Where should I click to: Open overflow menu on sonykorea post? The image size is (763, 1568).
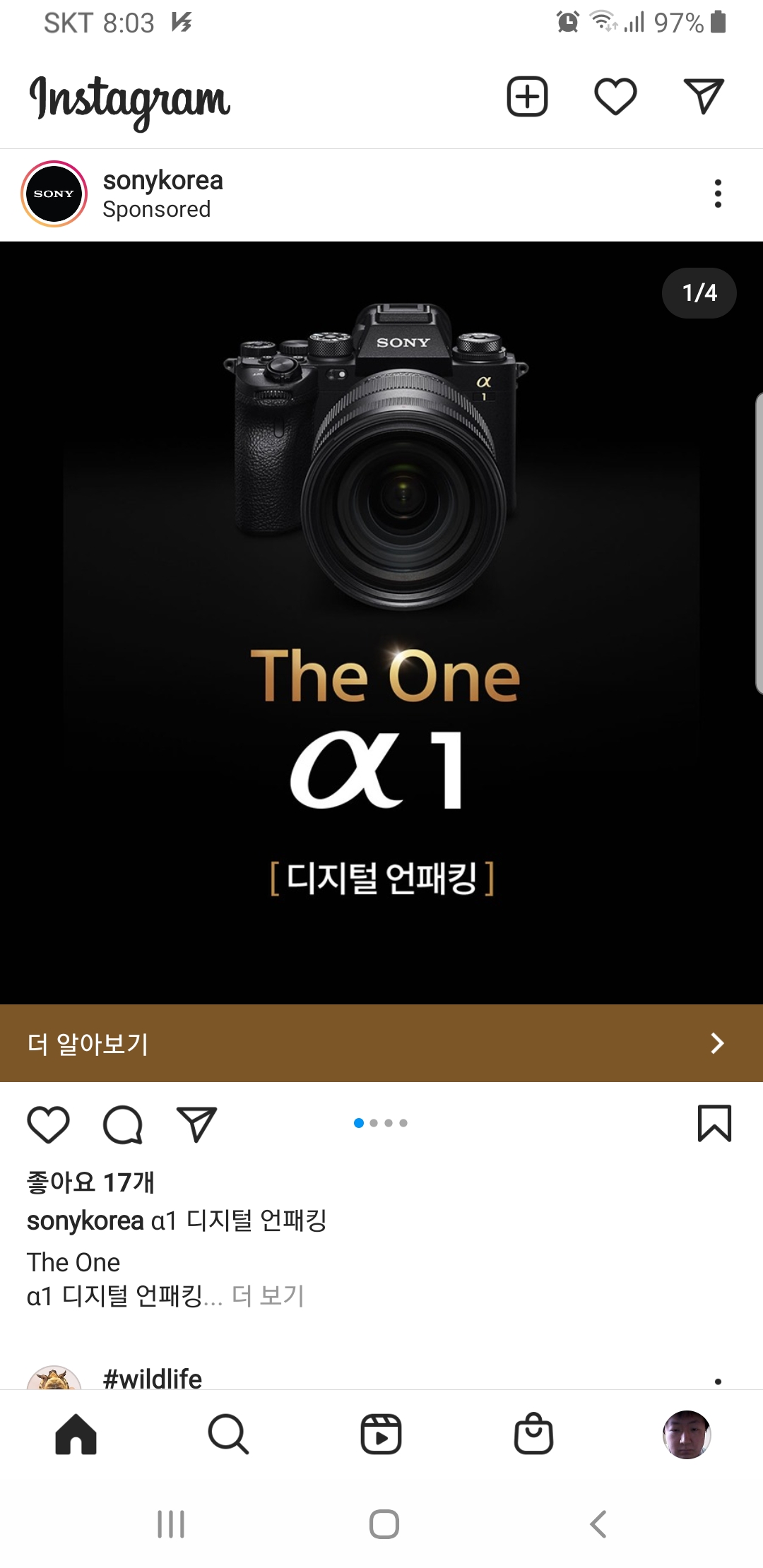[718, 194]
